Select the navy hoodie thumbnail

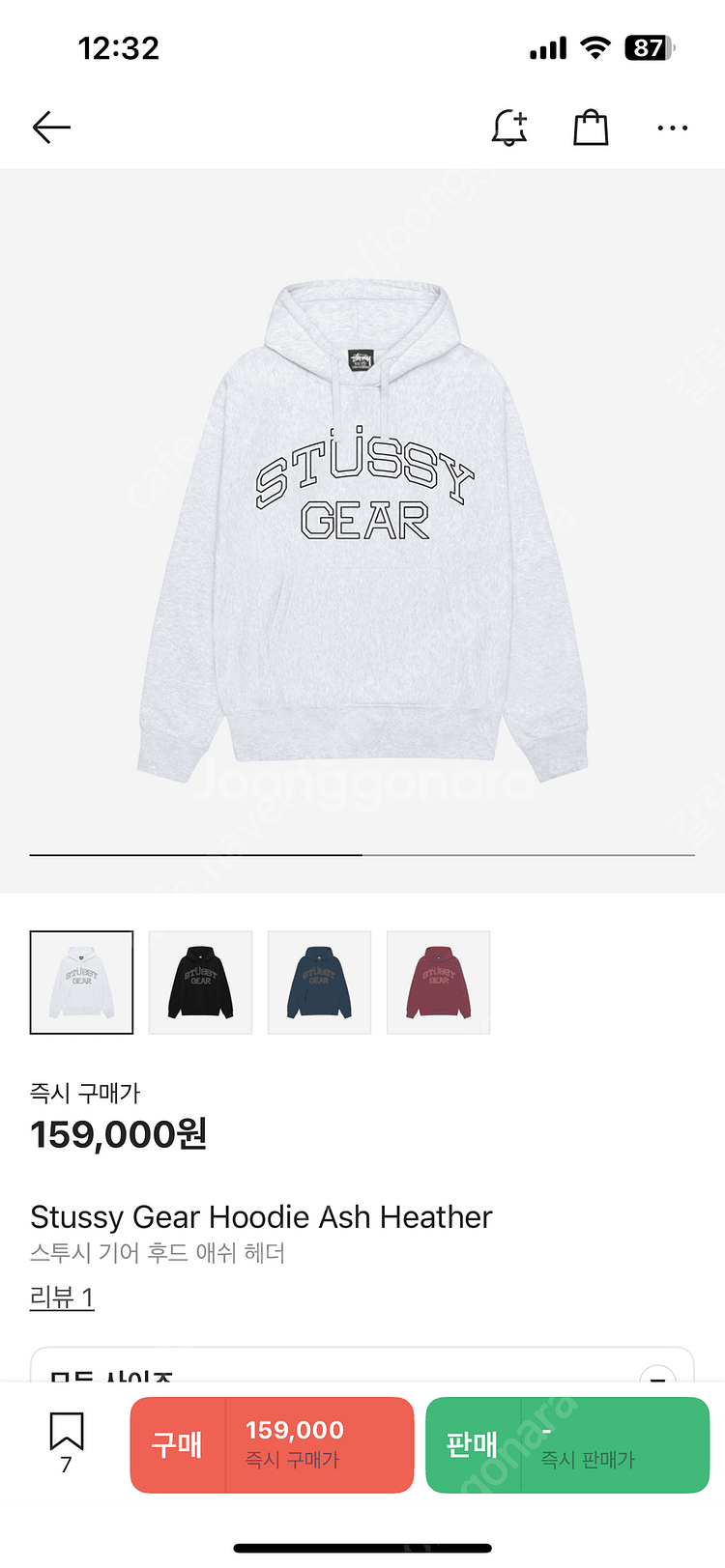point(320,983)
